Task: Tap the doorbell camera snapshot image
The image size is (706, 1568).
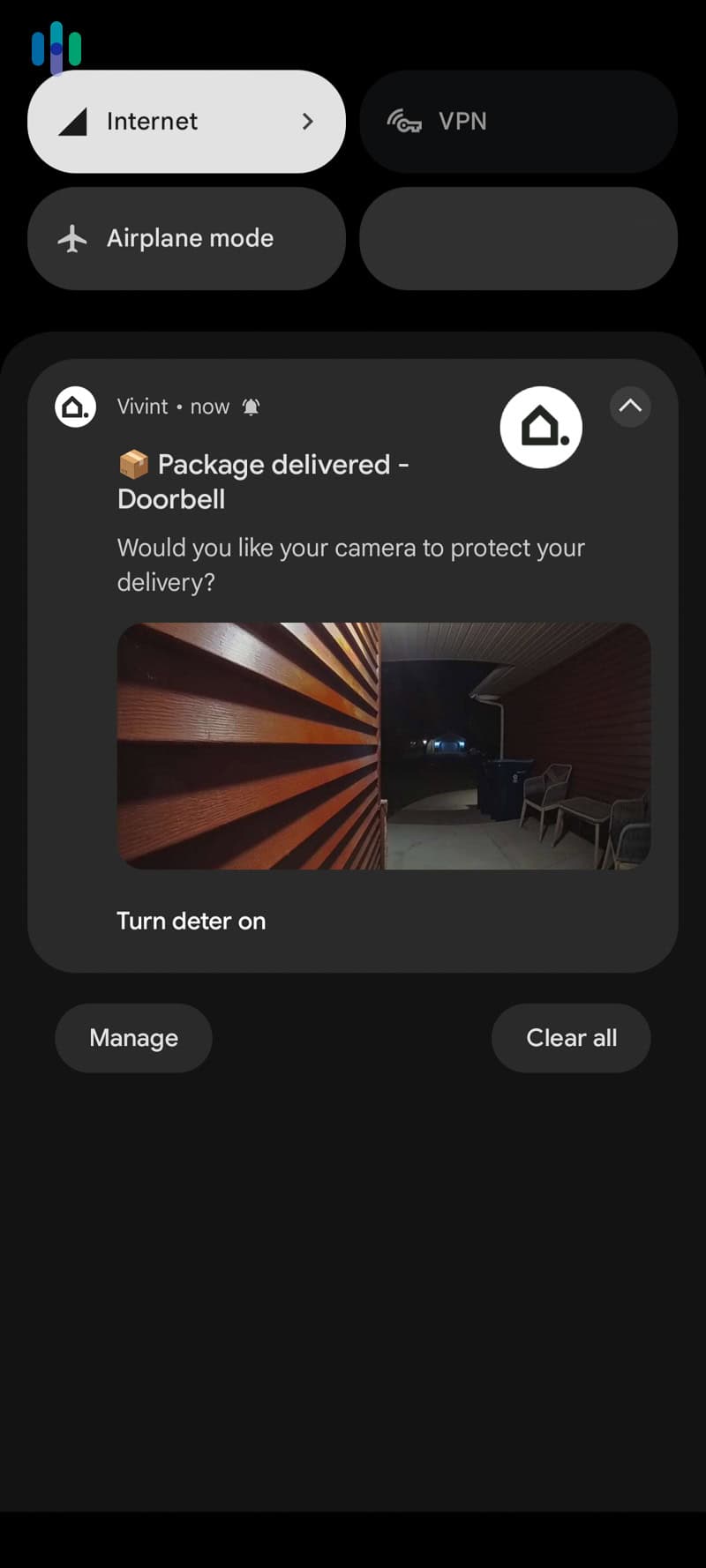Action: click(383, 745)
